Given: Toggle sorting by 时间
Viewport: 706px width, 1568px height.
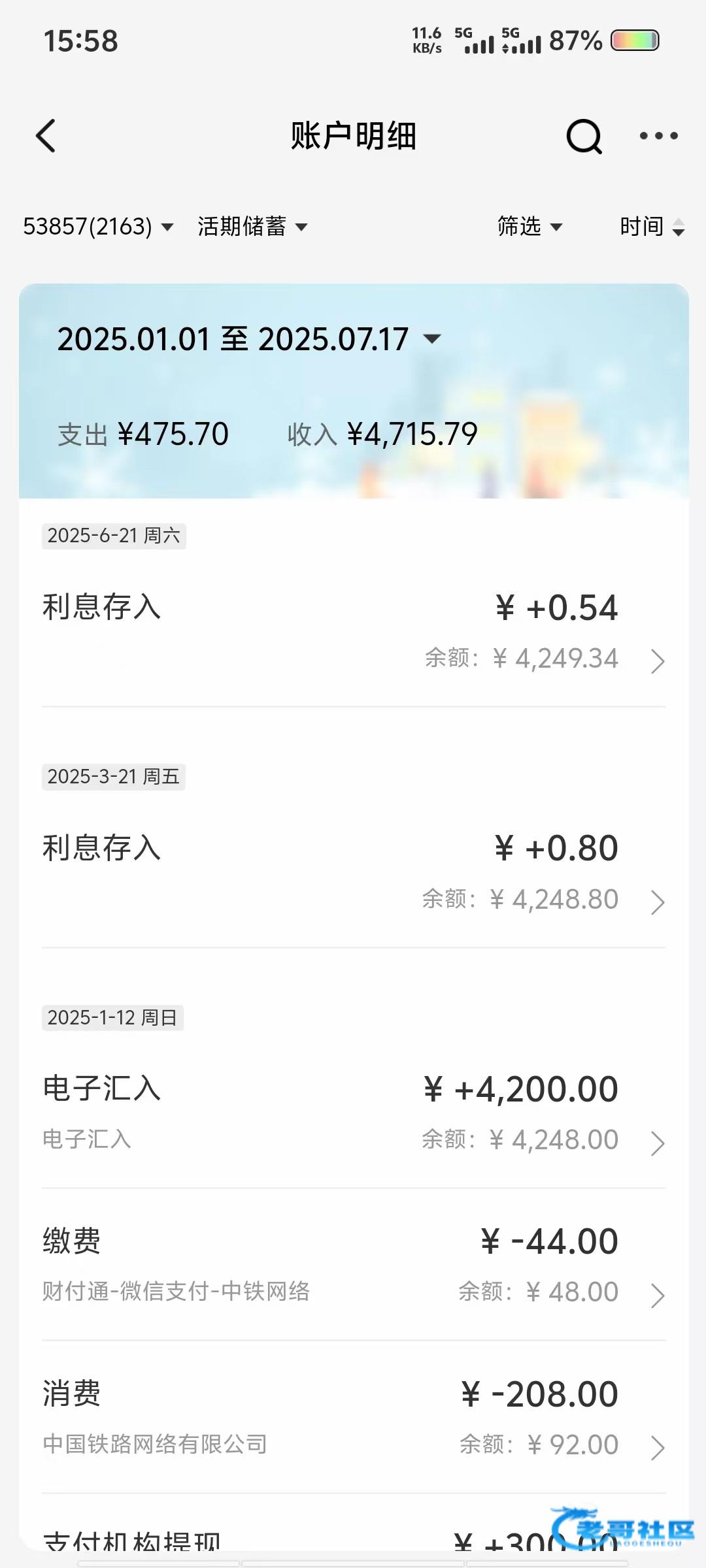Looking at the screenshot, I should click(x=651, y=227).
